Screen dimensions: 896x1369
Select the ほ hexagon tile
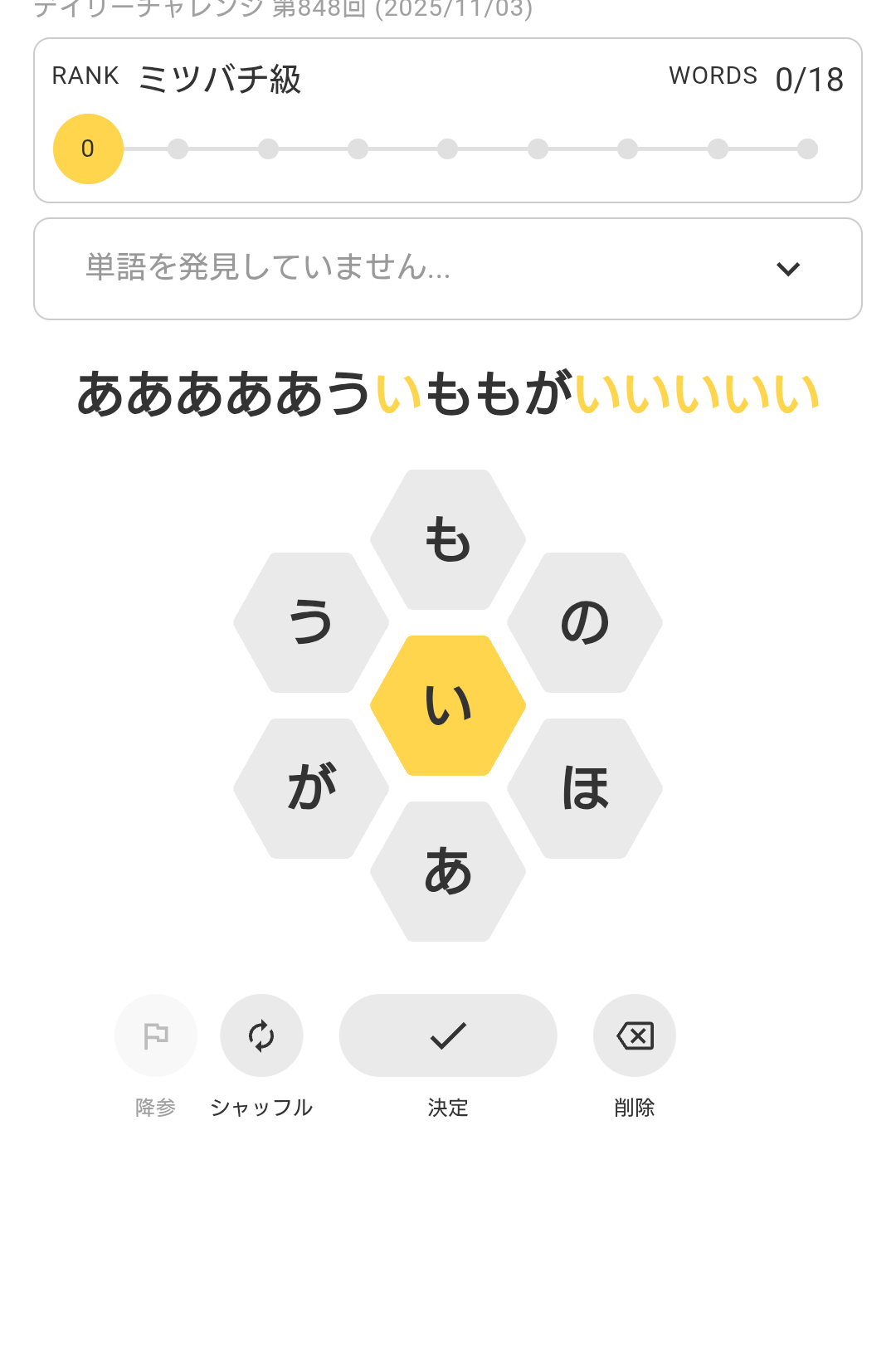point(585,788)
